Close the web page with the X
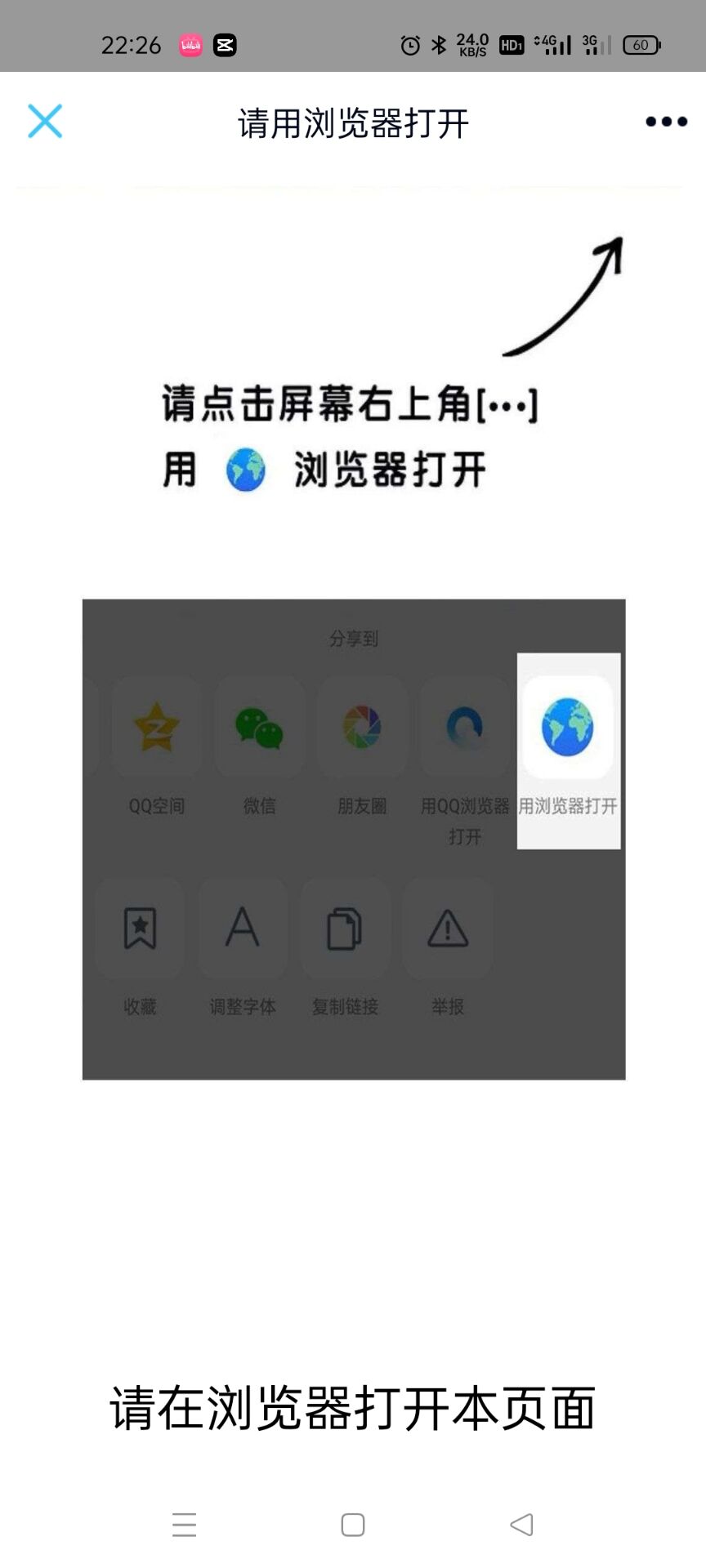 pos(45,122)
